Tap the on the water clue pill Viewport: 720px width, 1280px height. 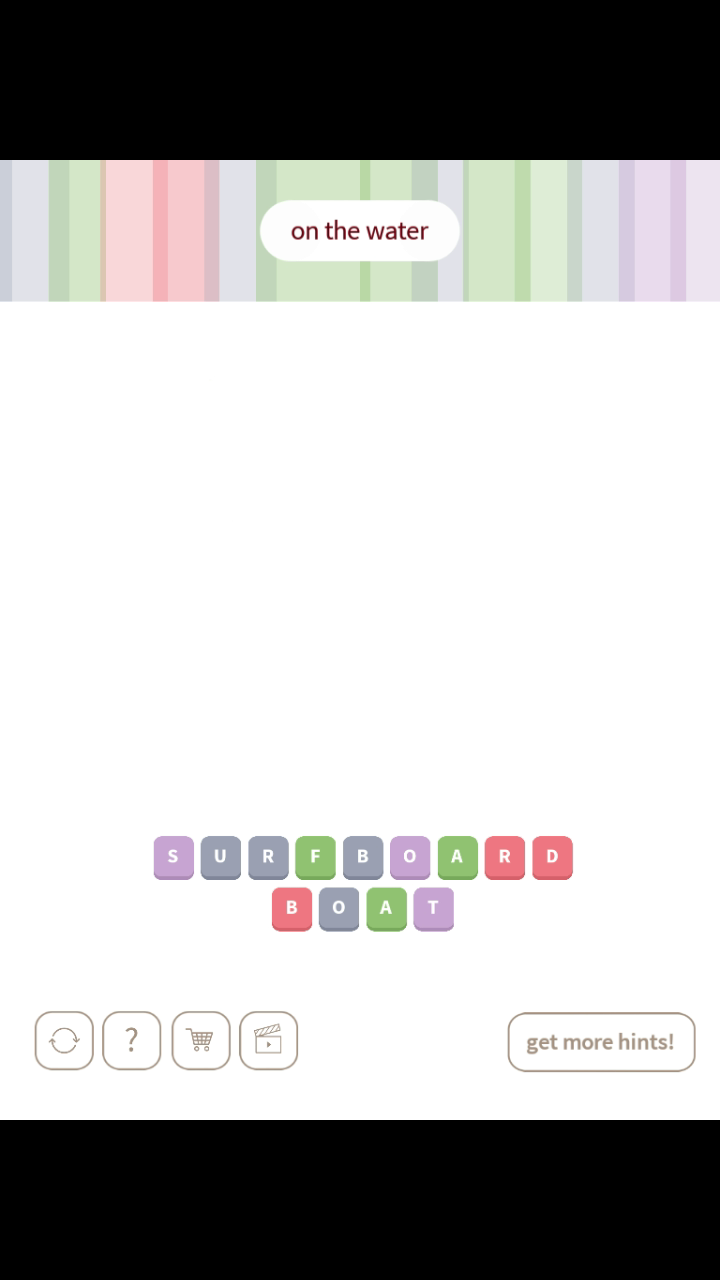[360, 231]
